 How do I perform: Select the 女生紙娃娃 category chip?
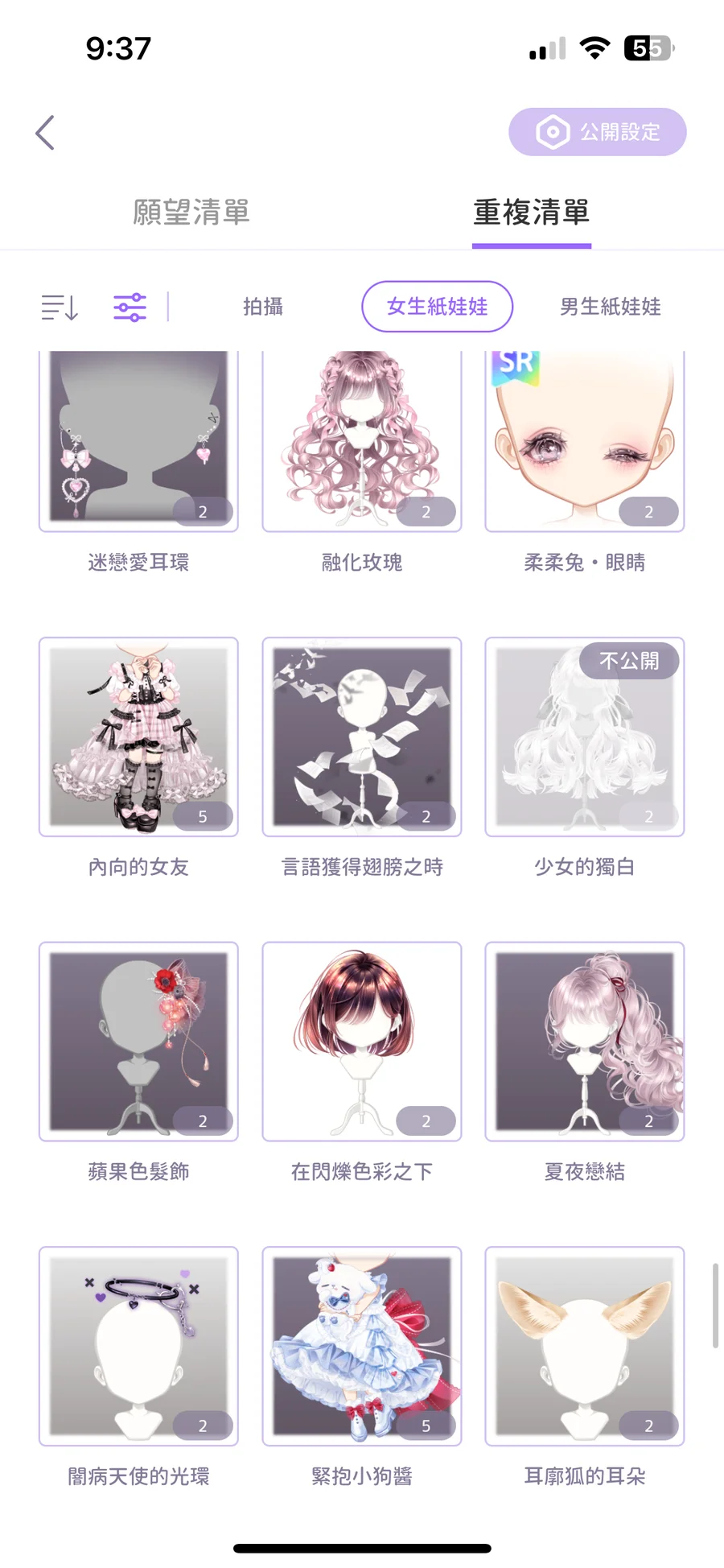click(437, 307)
